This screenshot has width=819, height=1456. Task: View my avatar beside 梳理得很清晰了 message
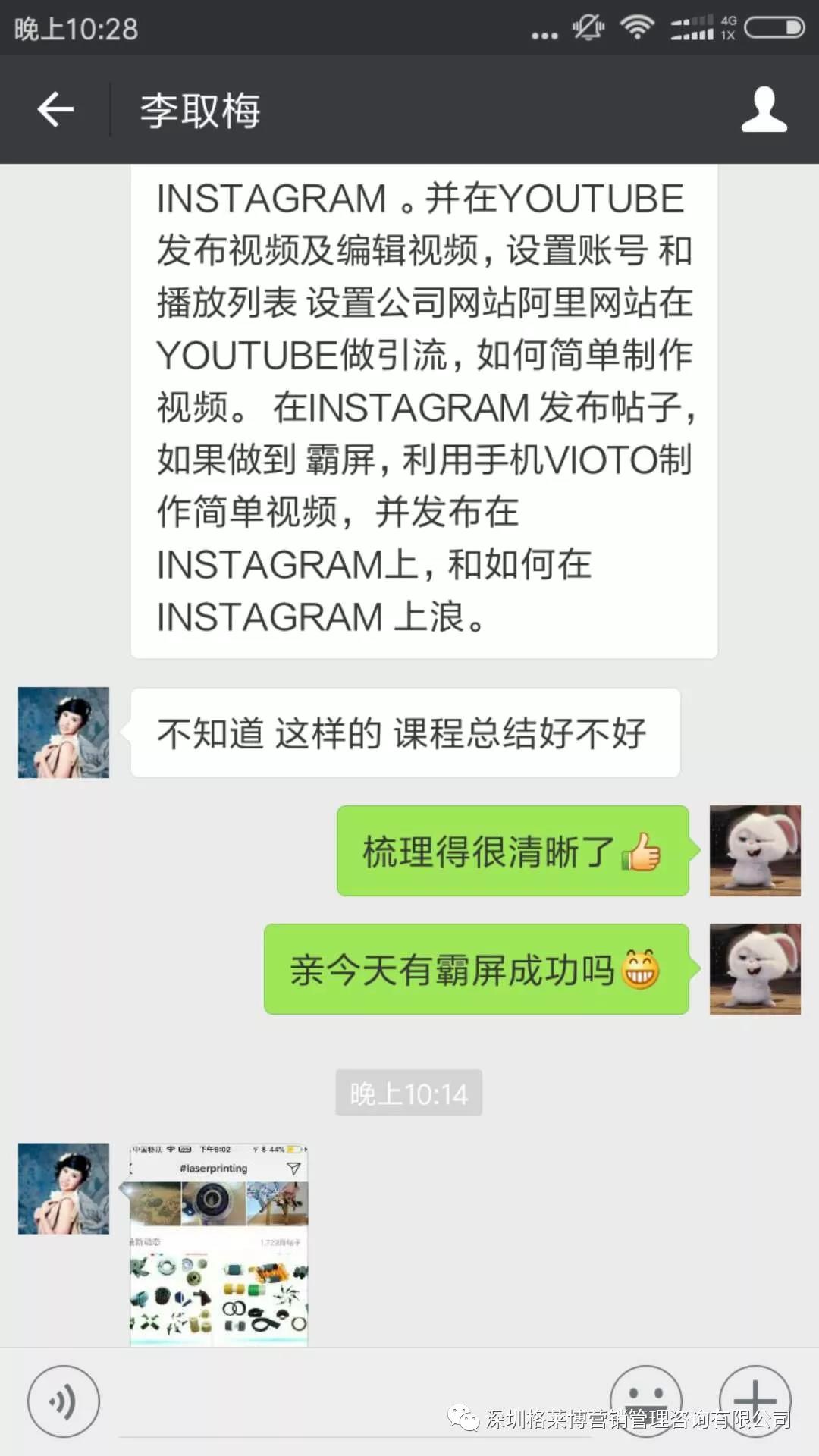click(755, 850)
